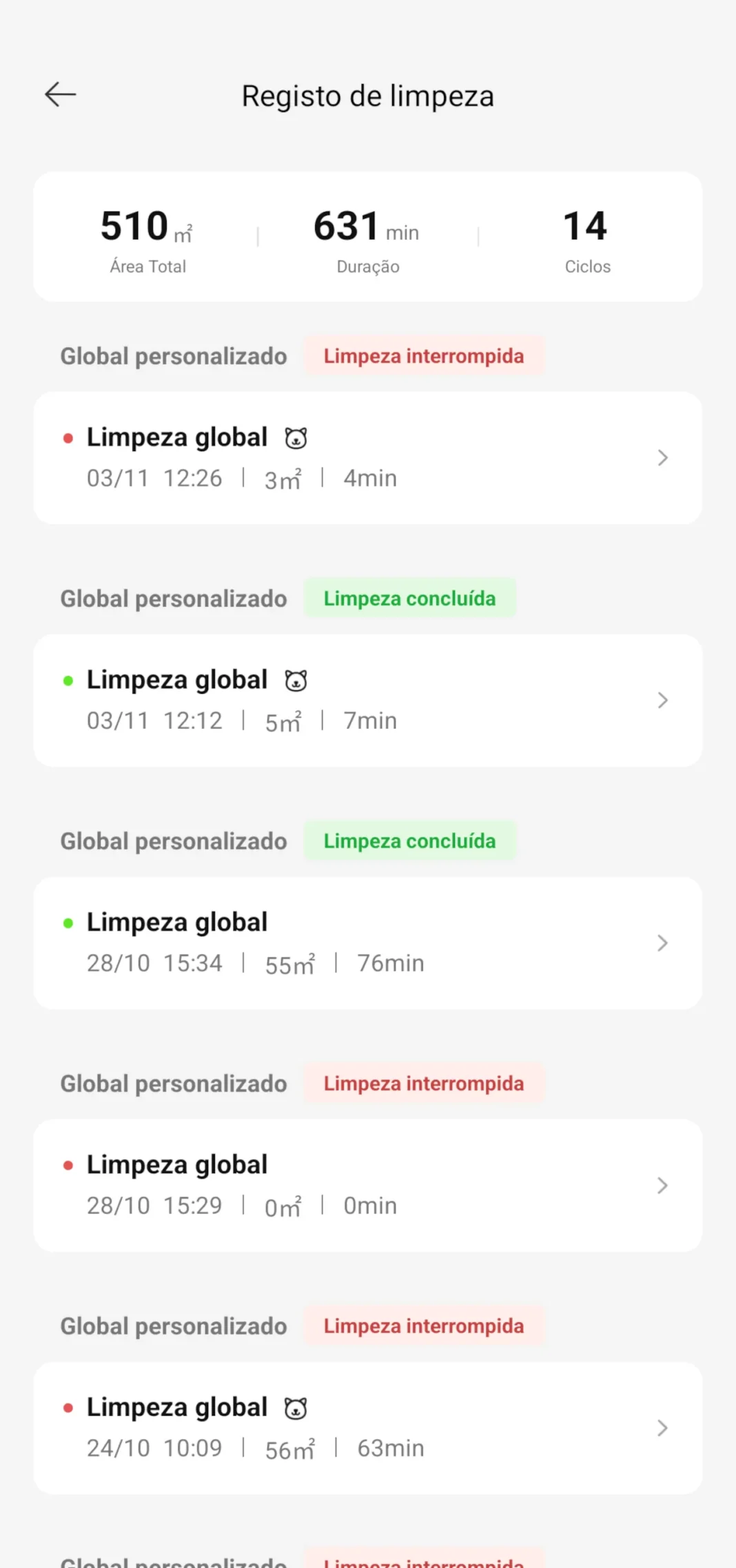
Task: Open the 03/11 12:12 completed cleaning card
Action: pos(368,700)
